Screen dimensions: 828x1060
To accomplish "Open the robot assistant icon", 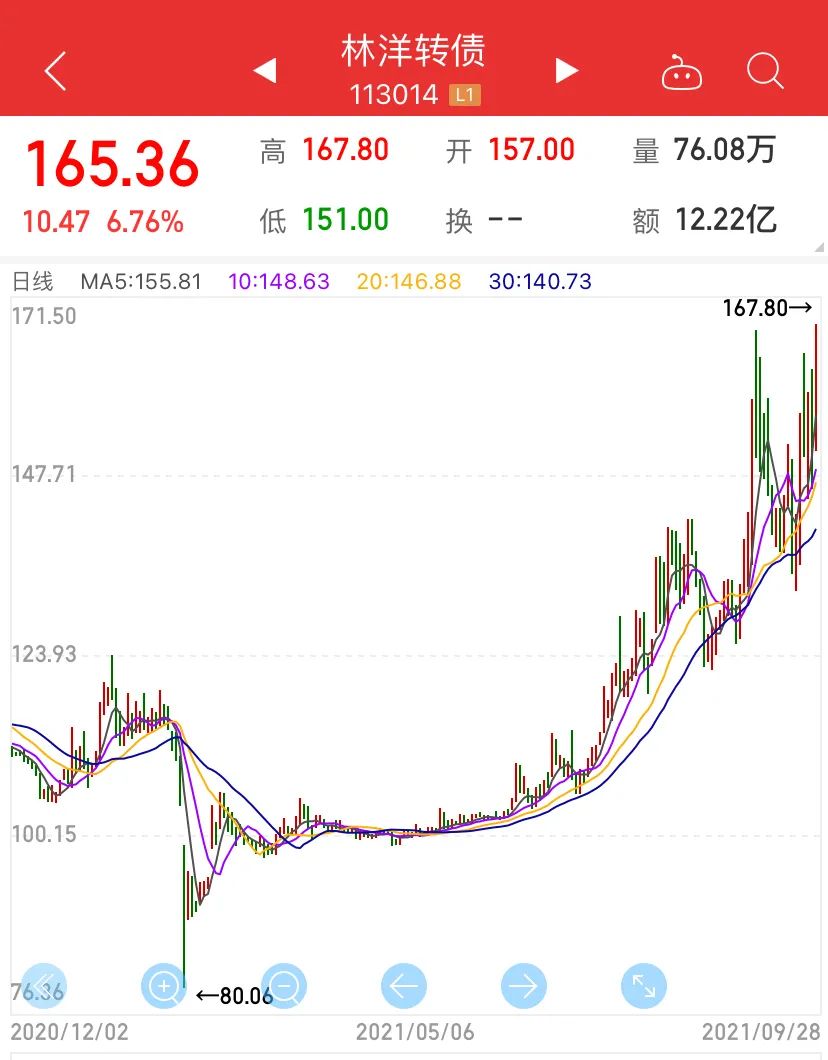I will tap(682, 73).
